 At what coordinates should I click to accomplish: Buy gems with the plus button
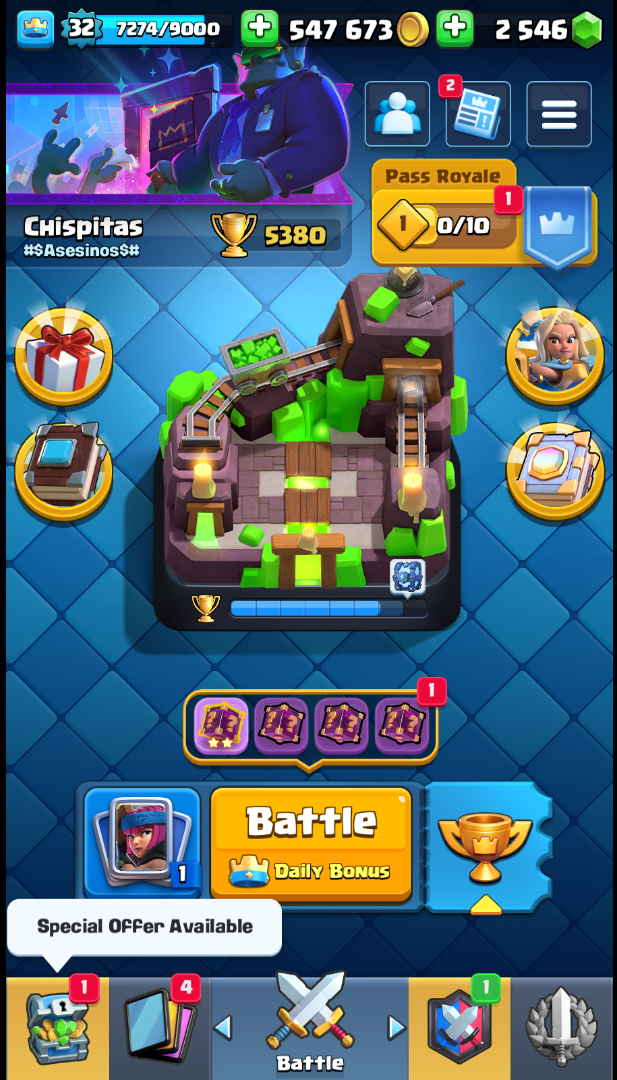pos(455,29)
